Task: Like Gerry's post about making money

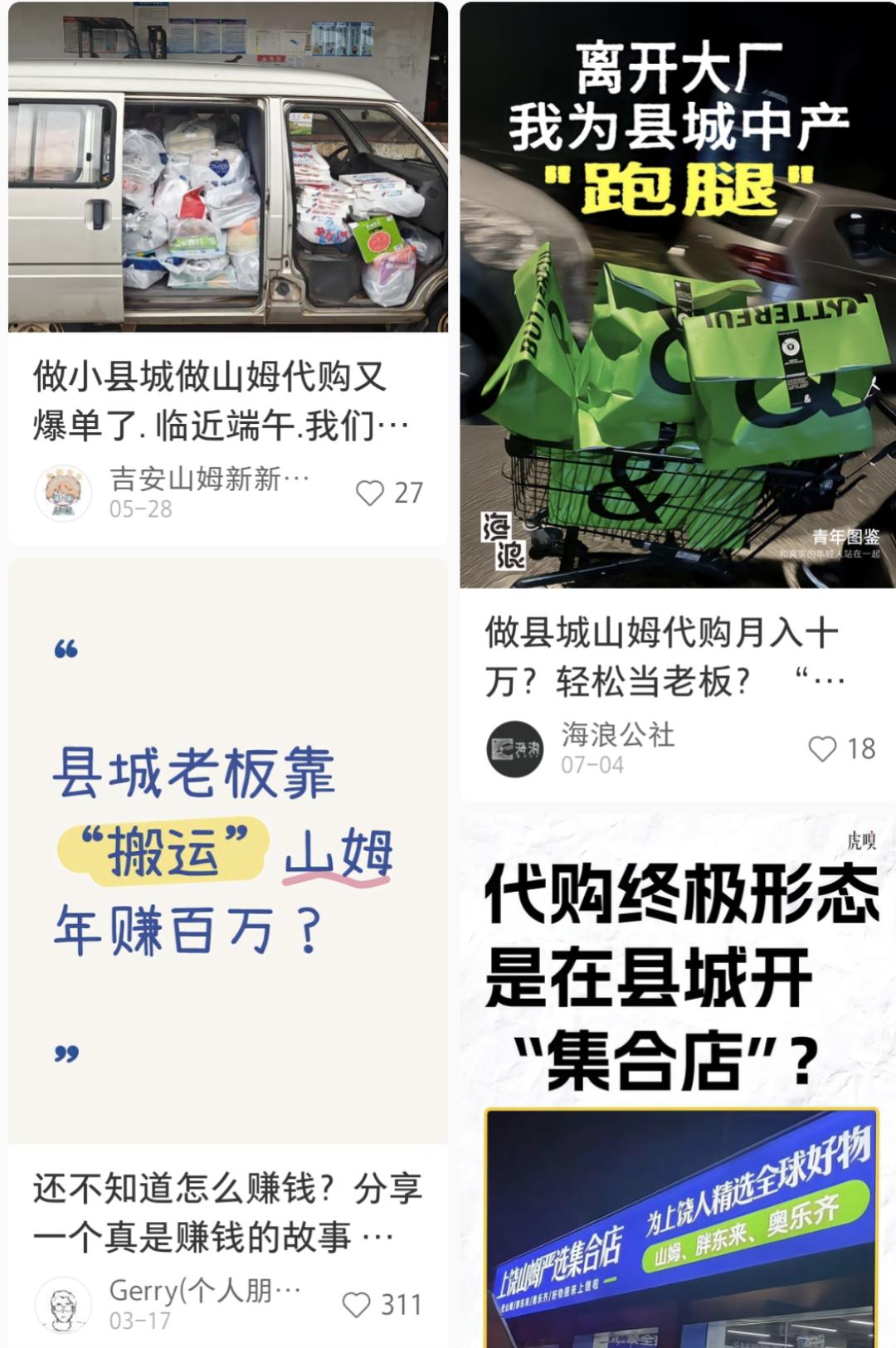Action: (358, 1304)
